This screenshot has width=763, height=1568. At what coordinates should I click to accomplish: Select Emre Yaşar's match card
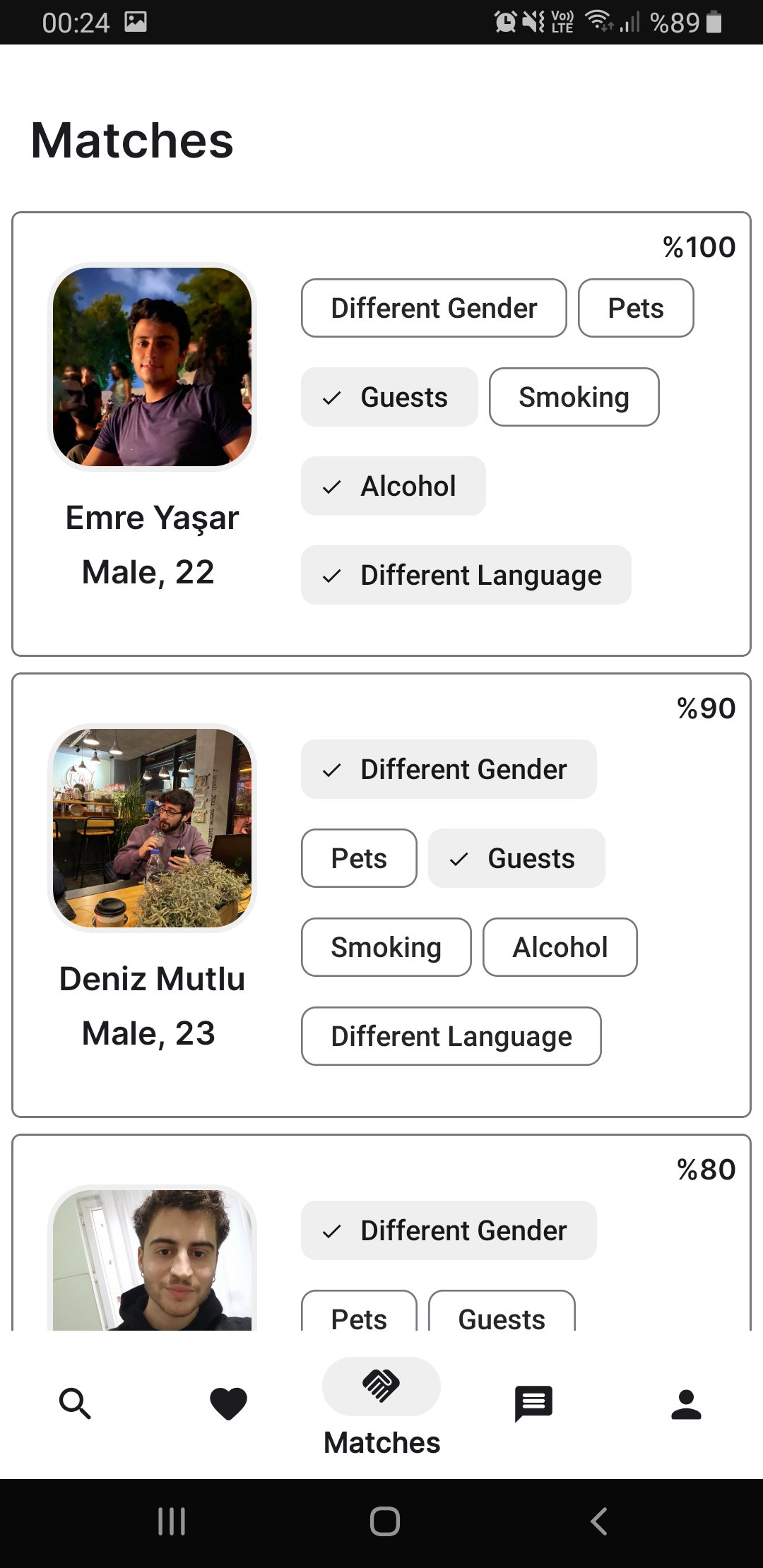[x=381, y=432]
